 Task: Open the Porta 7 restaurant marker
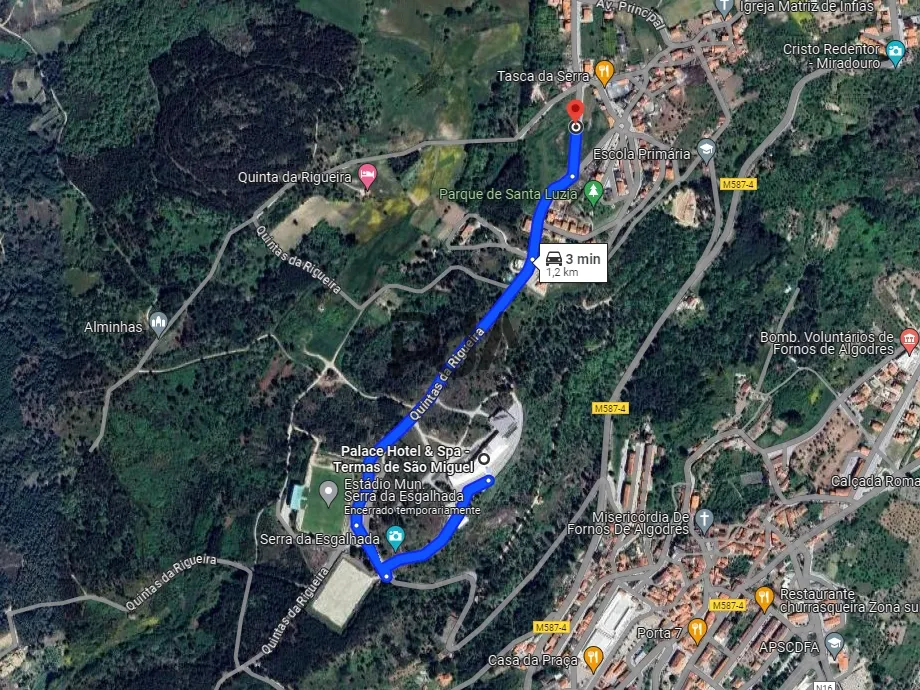click(x=697, y=631)
